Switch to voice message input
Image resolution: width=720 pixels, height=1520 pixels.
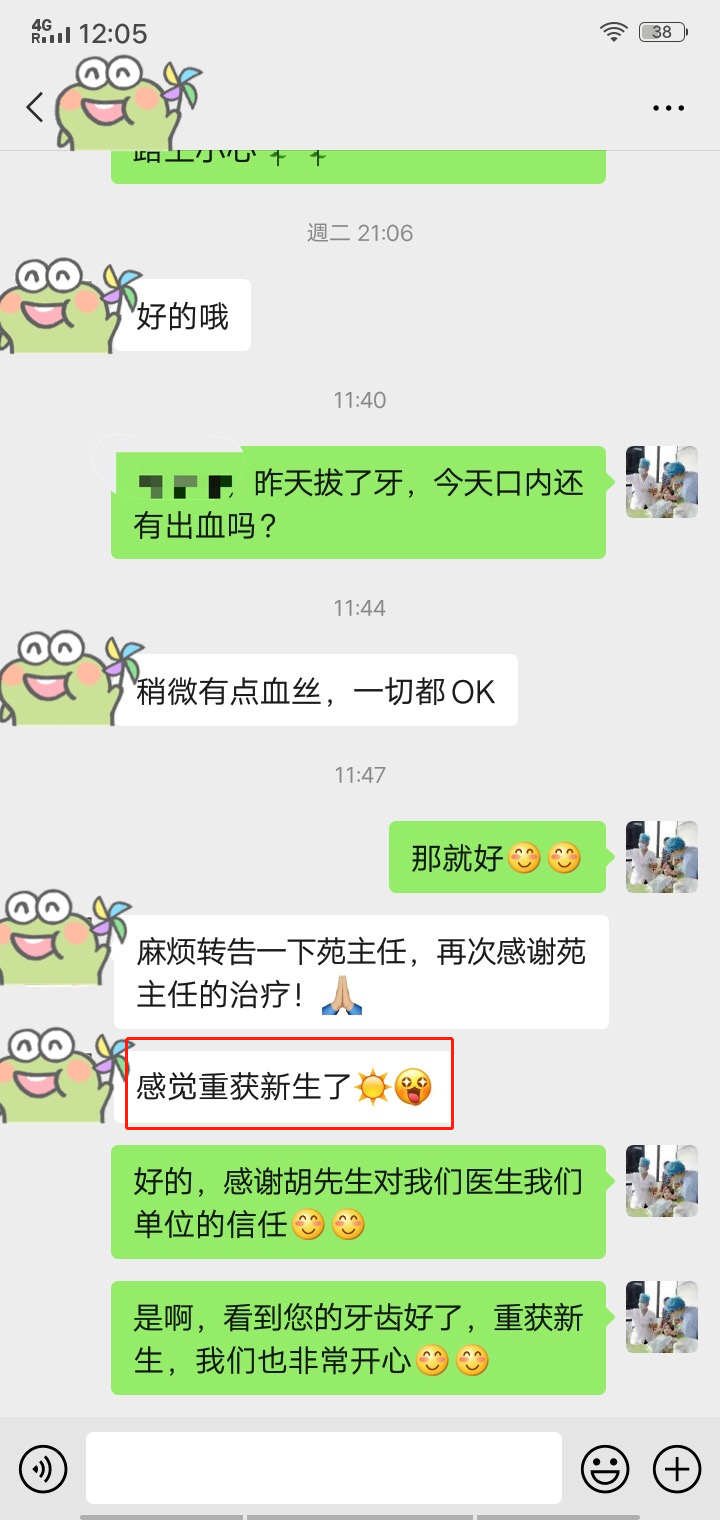[x=43, y=1469]
